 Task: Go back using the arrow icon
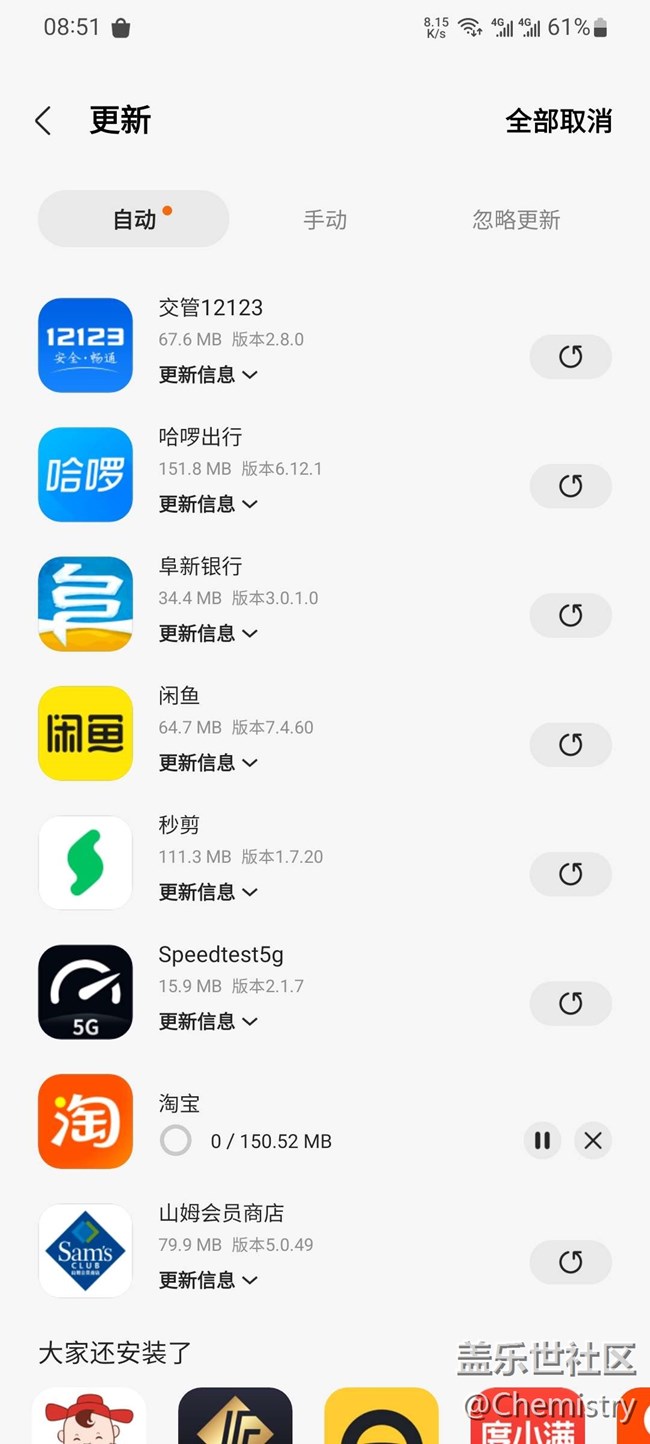43,121
